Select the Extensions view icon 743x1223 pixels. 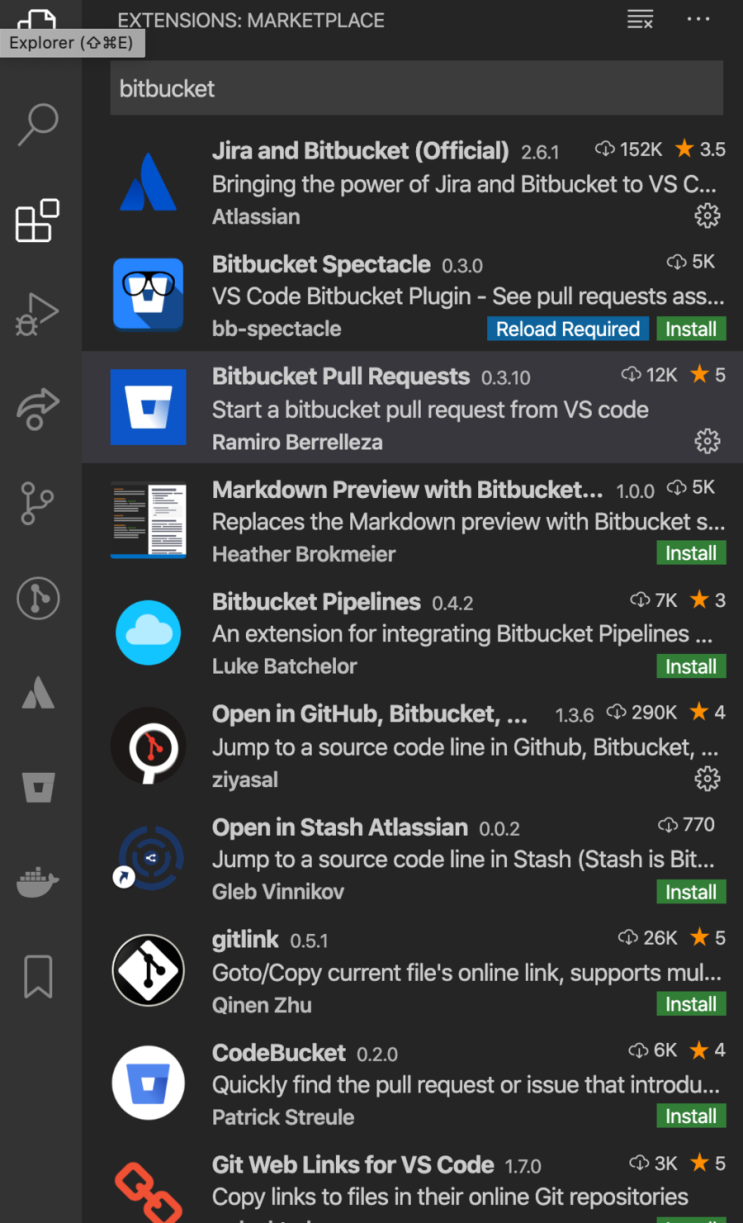point(38,220)
